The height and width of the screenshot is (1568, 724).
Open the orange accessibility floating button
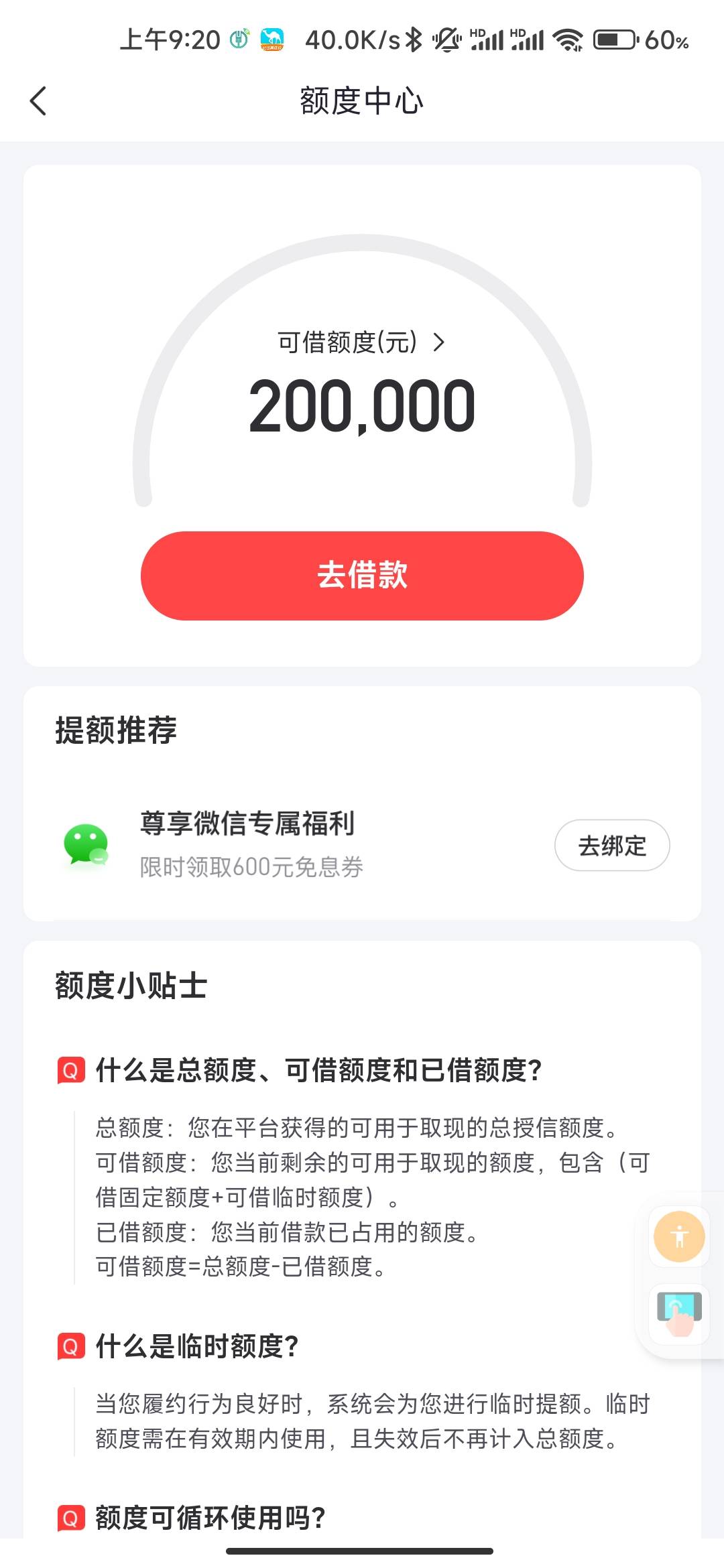(x=679, y=1236)
